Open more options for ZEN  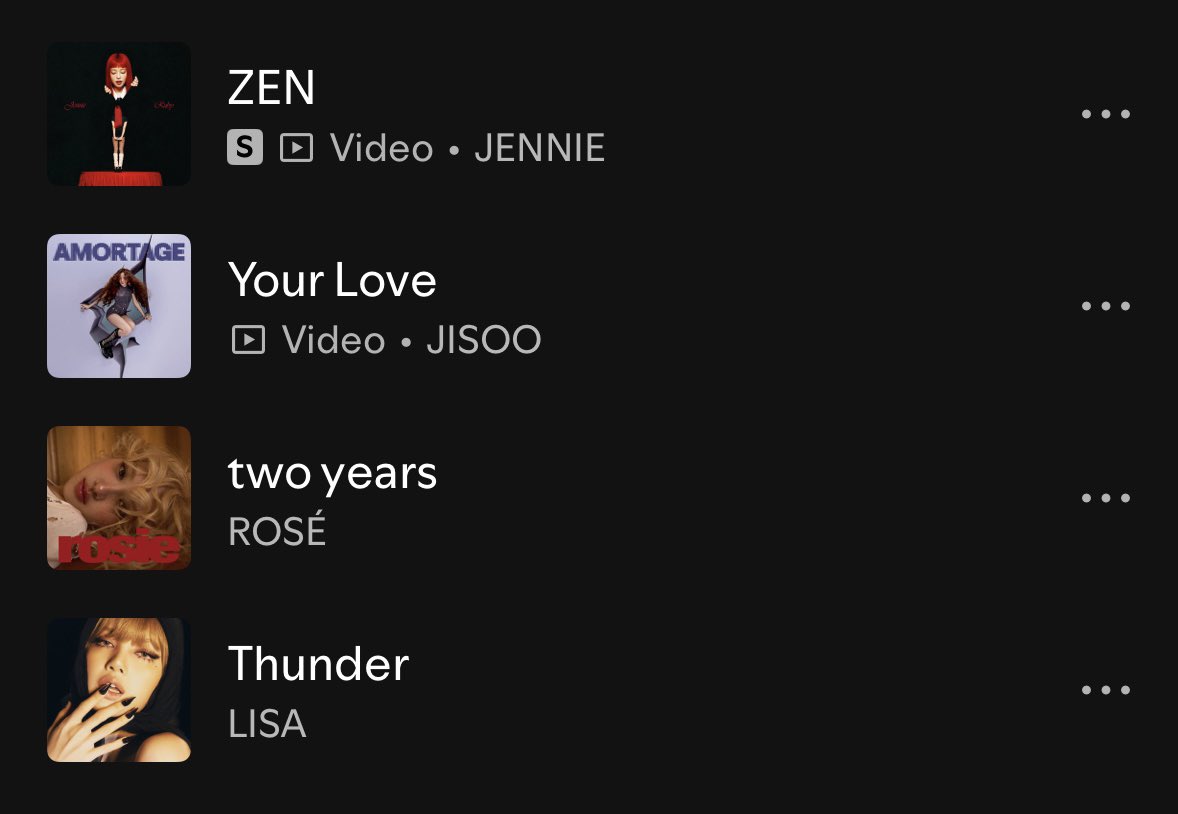pyautogui.click(x=1106, y=114)
